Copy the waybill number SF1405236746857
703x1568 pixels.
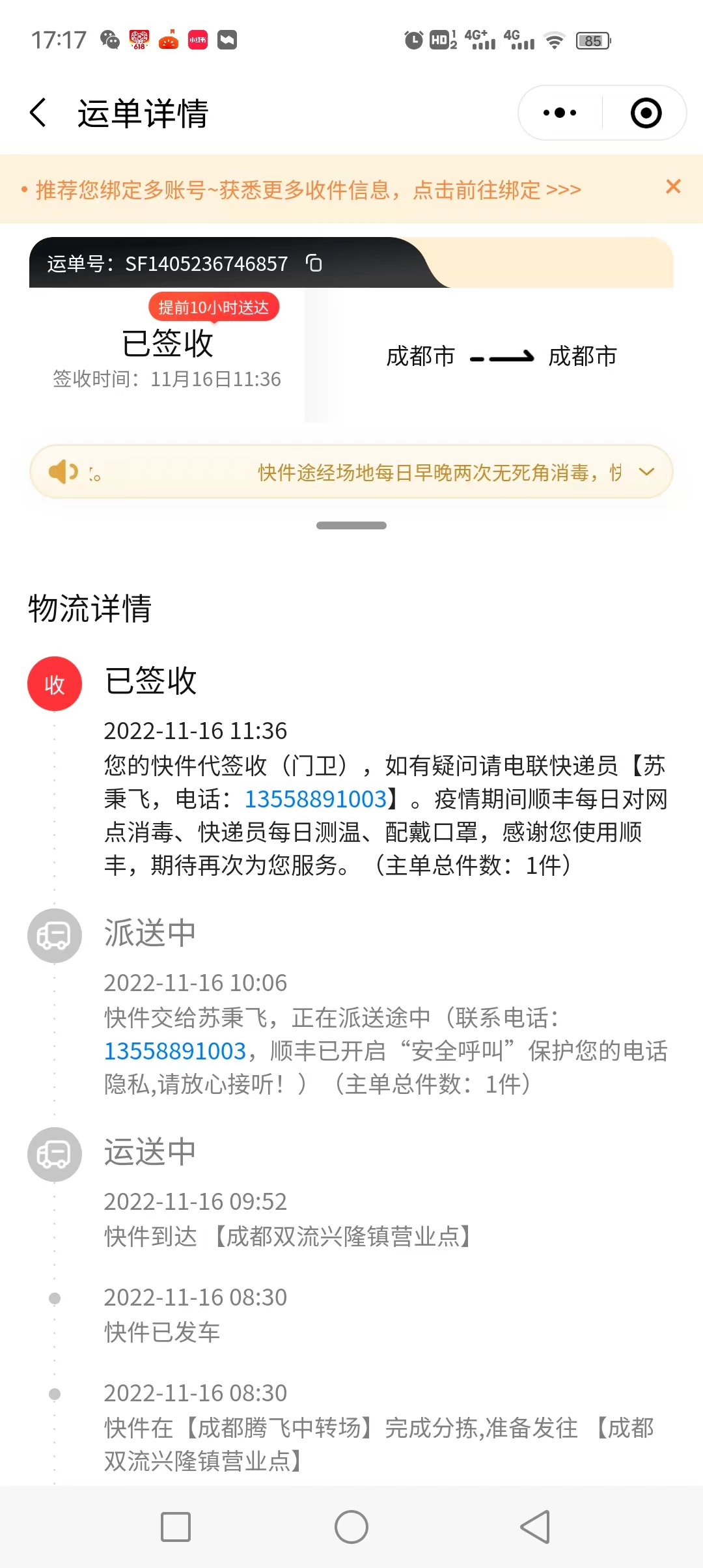pos(314,263)
